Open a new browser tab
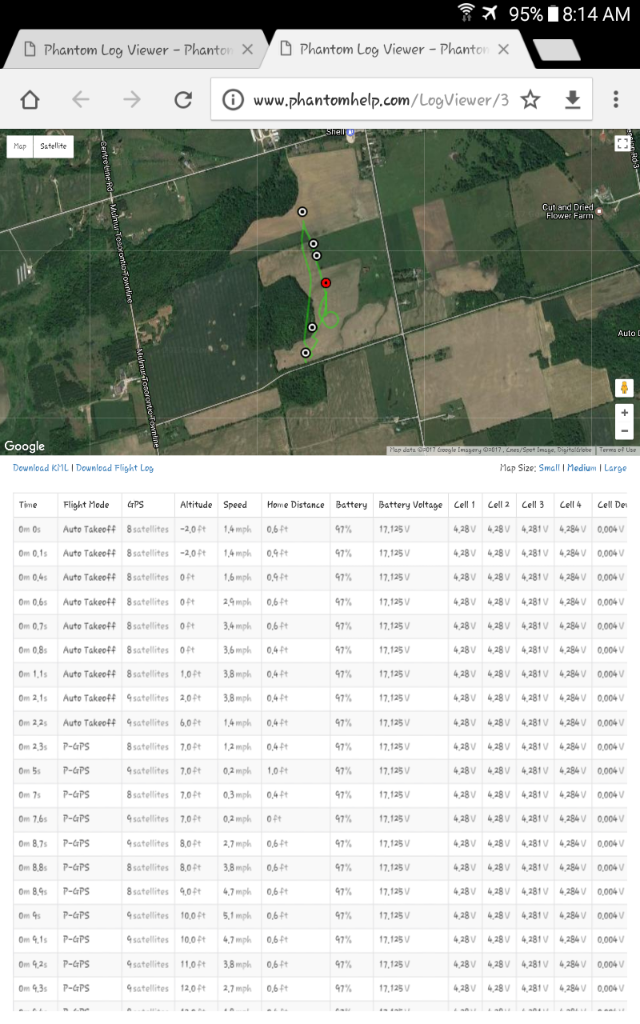The image size is (640, 1024). coord(557,50)
